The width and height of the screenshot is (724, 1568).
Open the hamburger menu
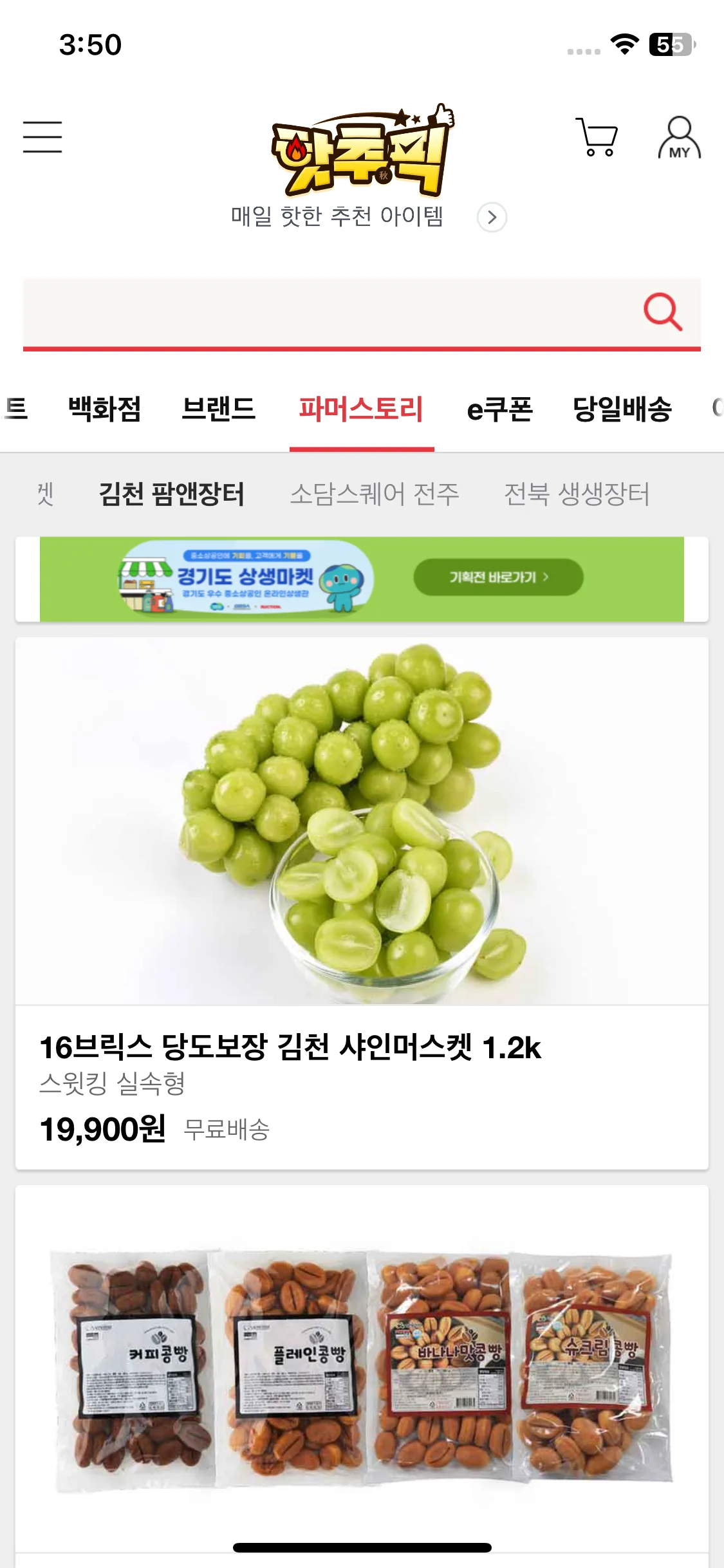point(42,137)
